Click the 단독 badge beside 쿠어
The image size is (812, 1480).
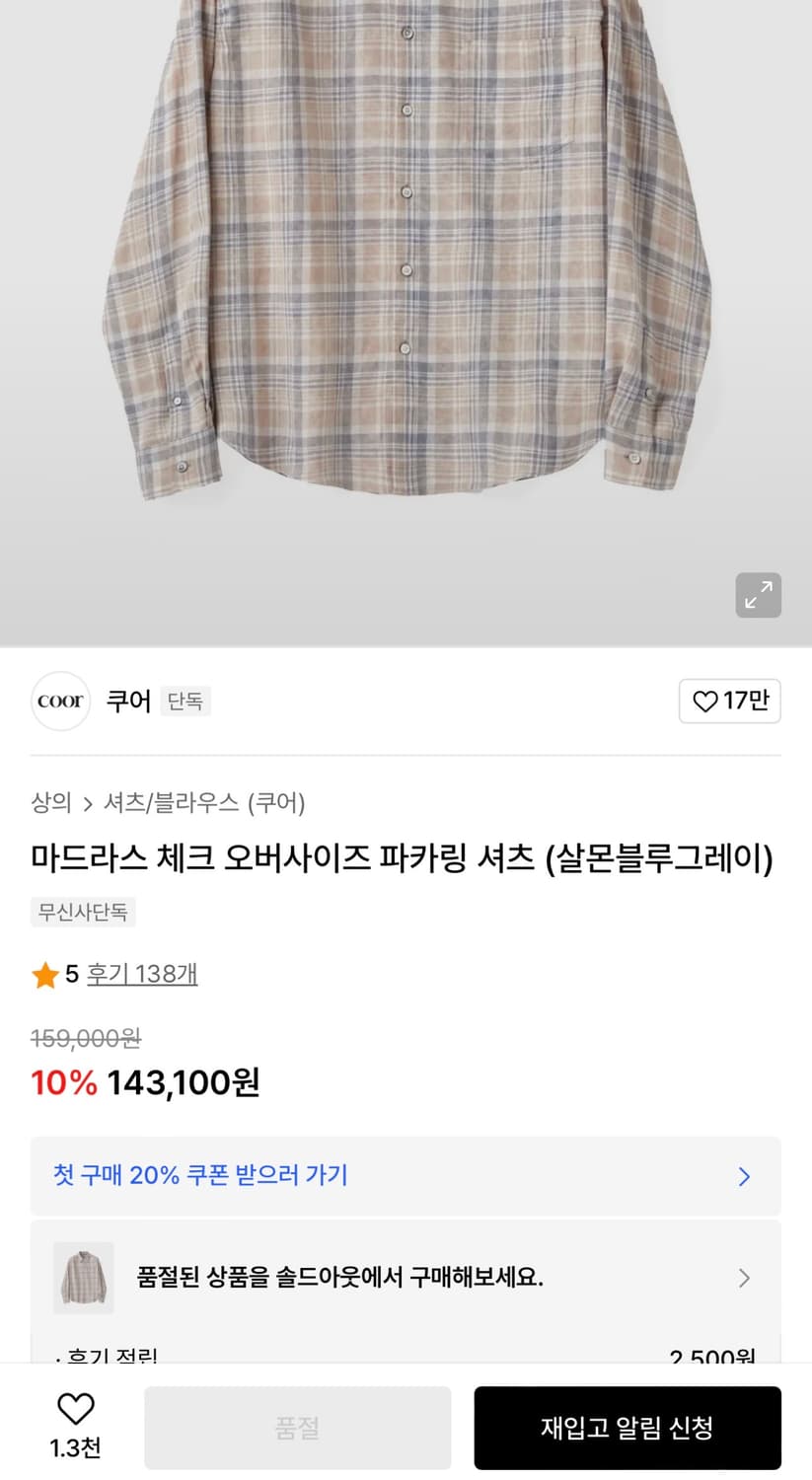[185, 701]
